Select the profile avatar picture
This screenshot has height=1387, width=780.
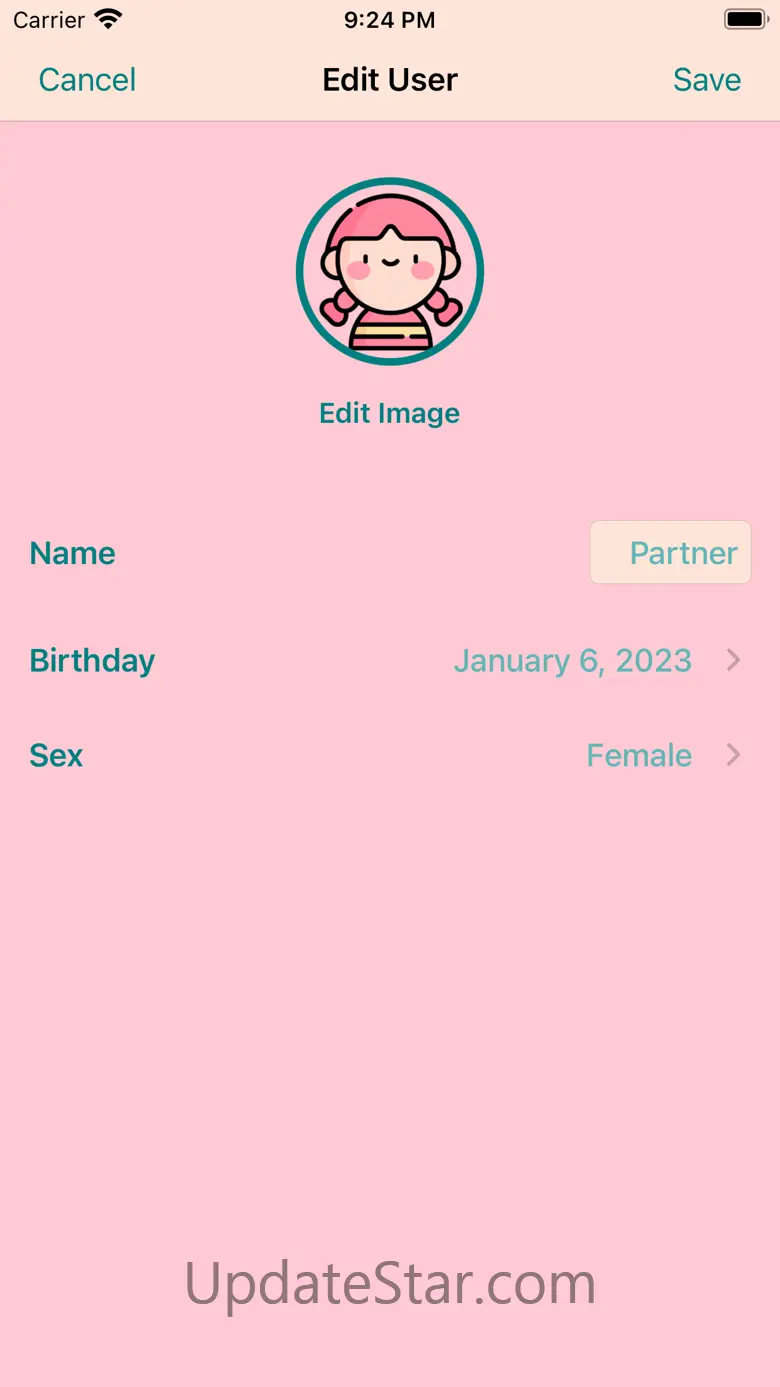click(x=390, y=271)
